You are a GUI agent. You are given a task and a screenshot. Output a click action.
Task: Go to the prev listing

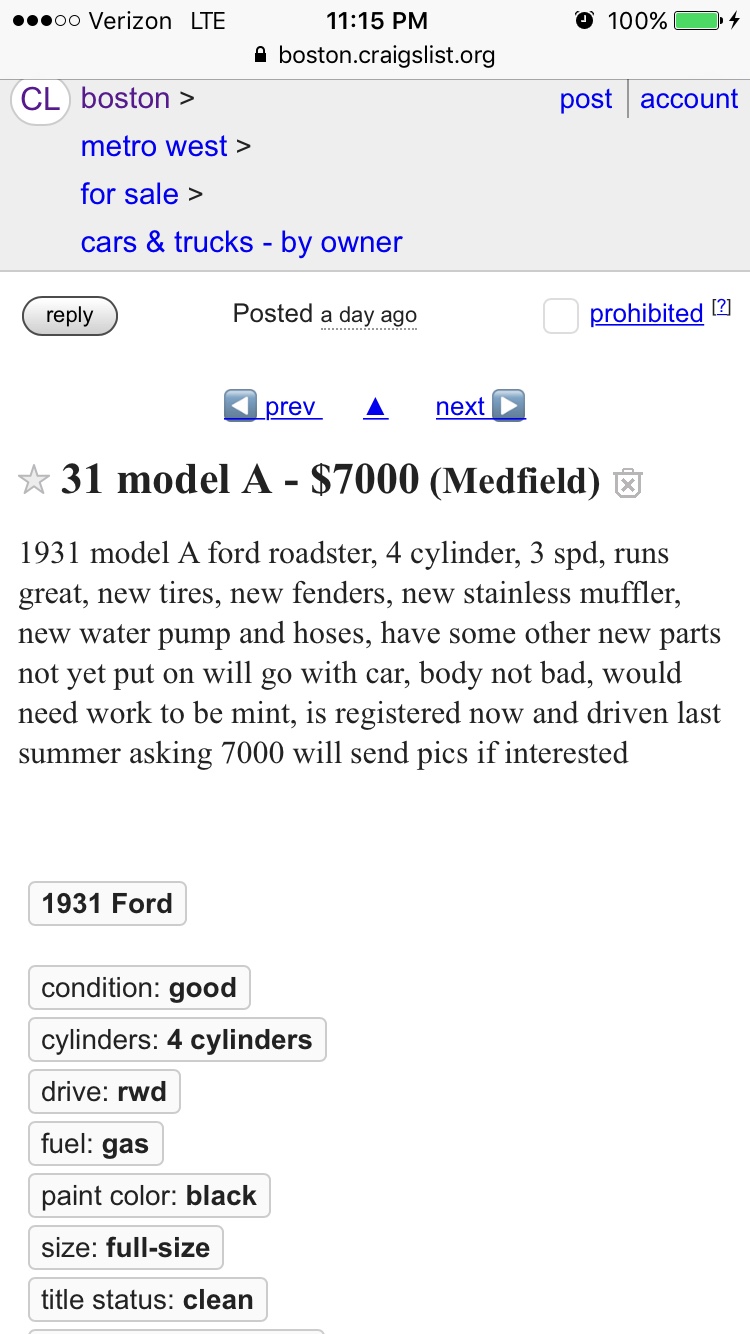coord(273,406)
